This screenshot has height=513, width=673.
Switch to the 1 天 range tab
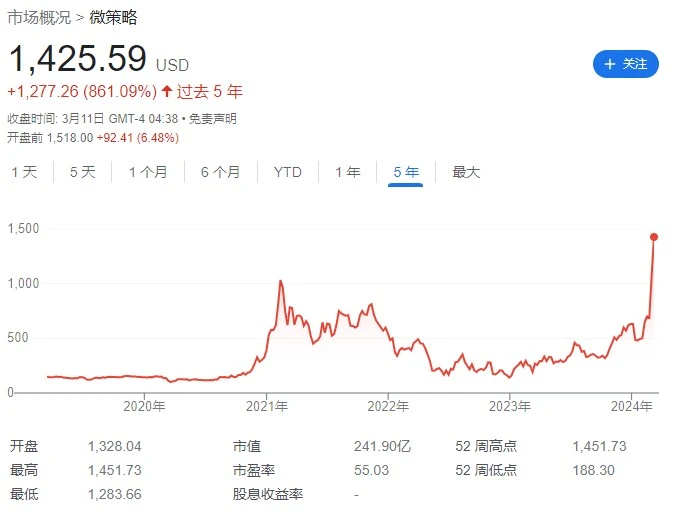[24, 172]
